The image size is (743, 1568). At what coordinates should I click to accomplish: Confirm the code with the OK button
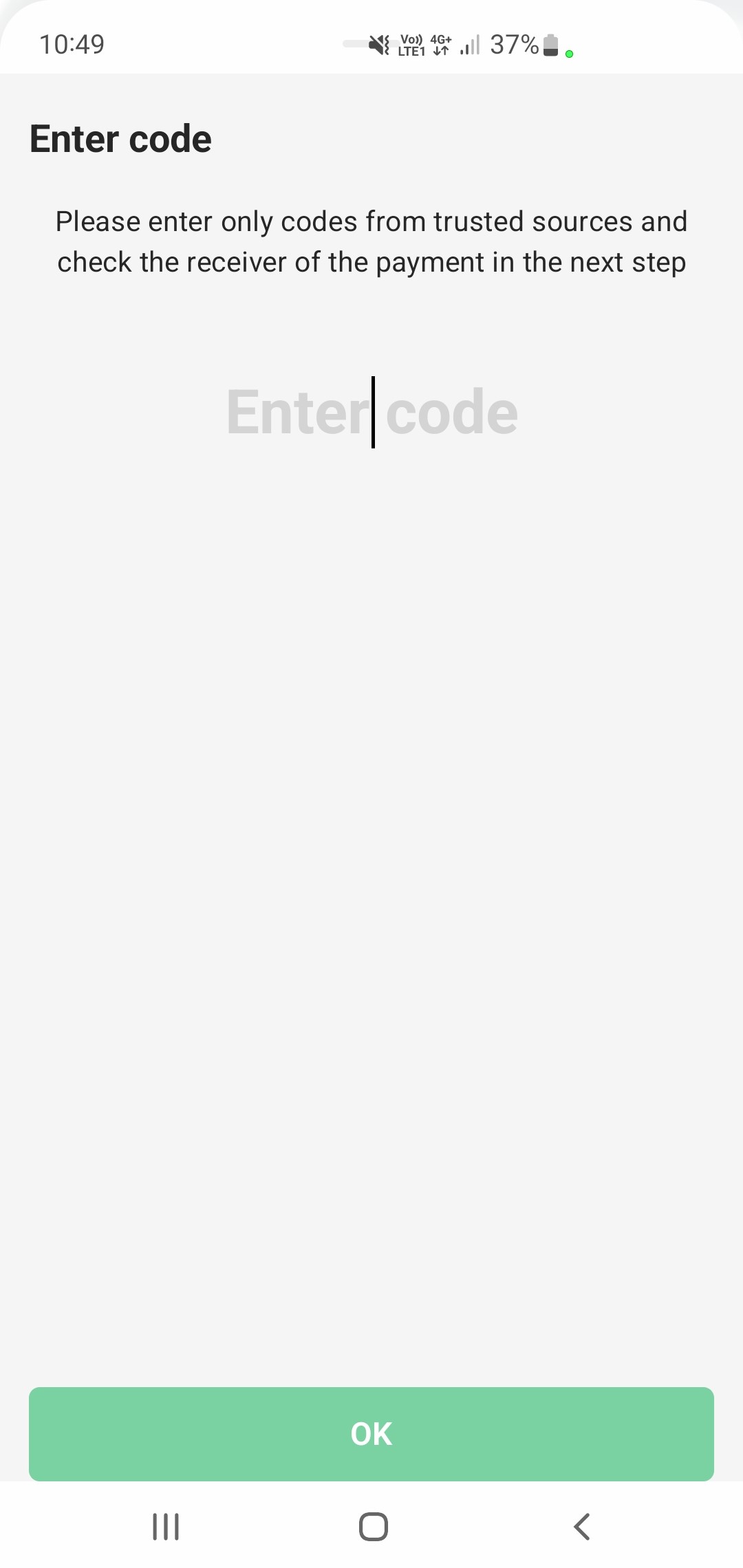click(371, 1434)
